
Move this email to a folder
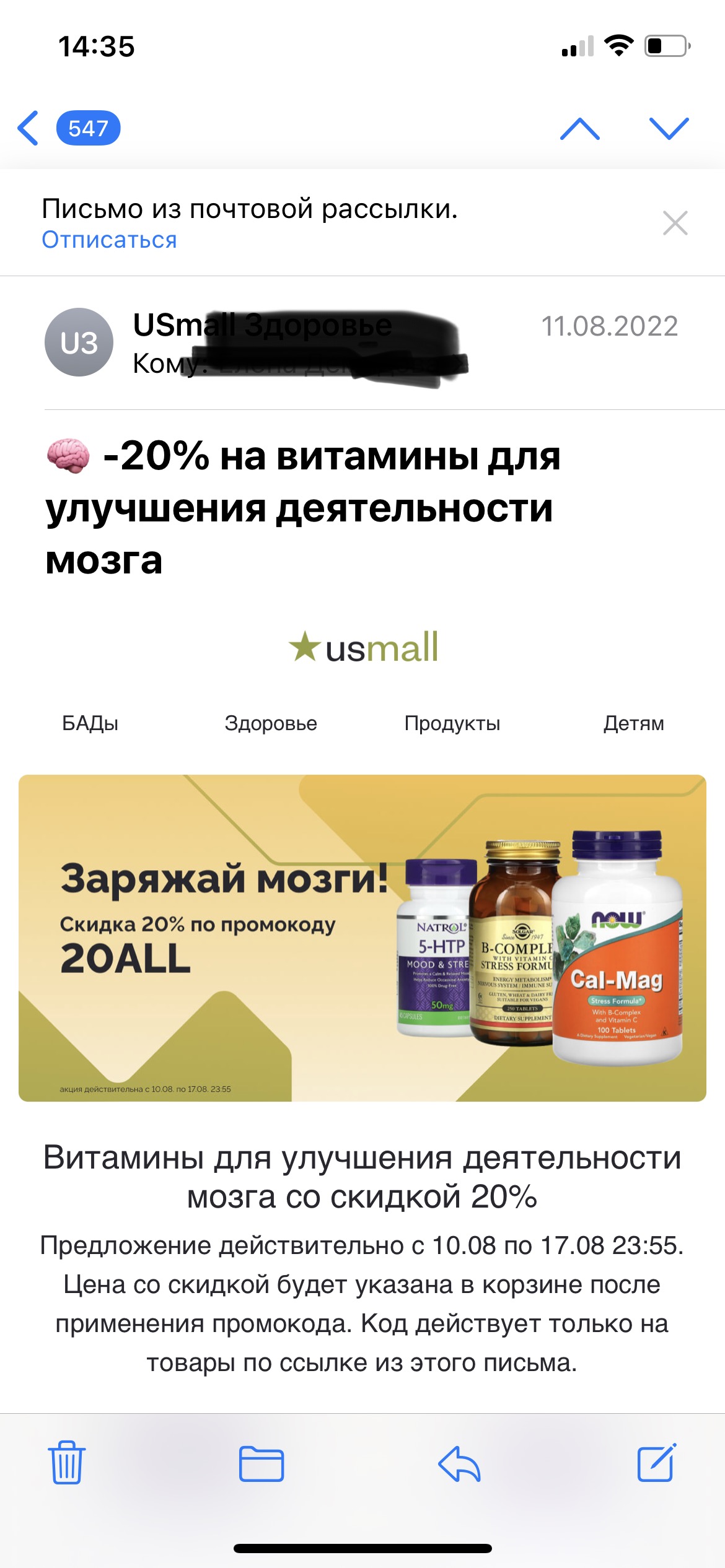[261, 1464]
